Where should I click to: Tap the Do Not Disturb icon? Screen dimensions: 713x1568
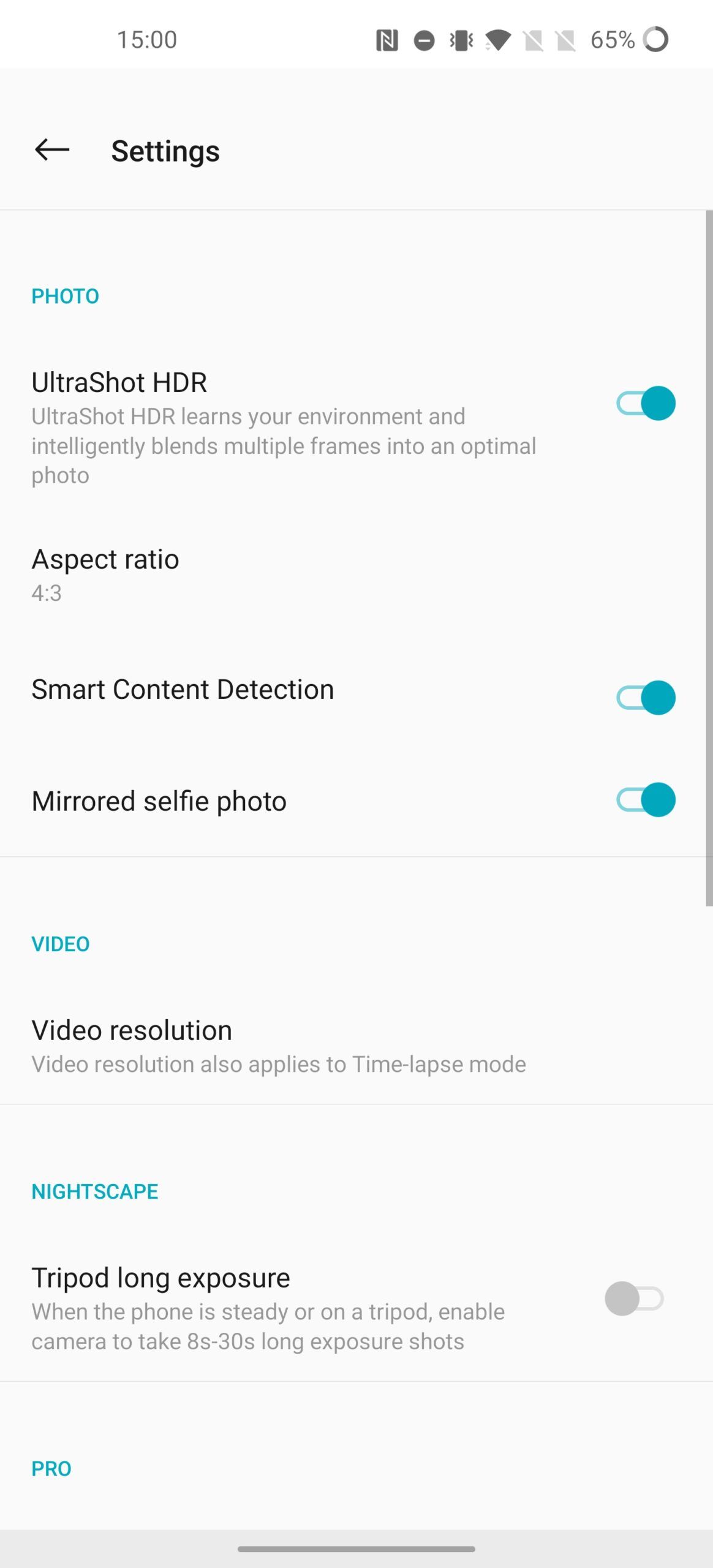[424, 39]
